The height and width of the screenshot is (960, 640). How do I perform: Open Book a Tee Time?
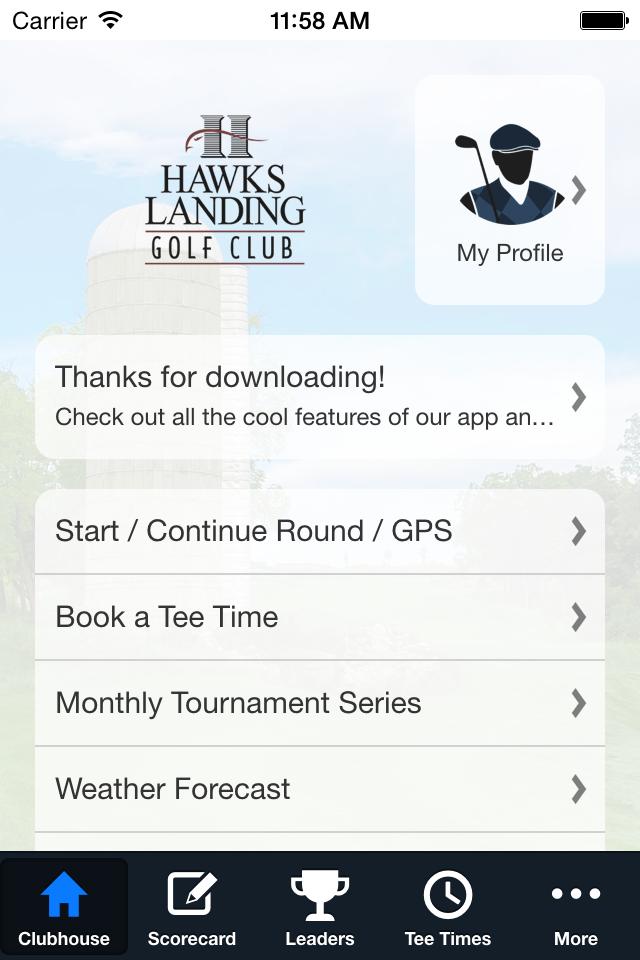click(x=319, y=617)
